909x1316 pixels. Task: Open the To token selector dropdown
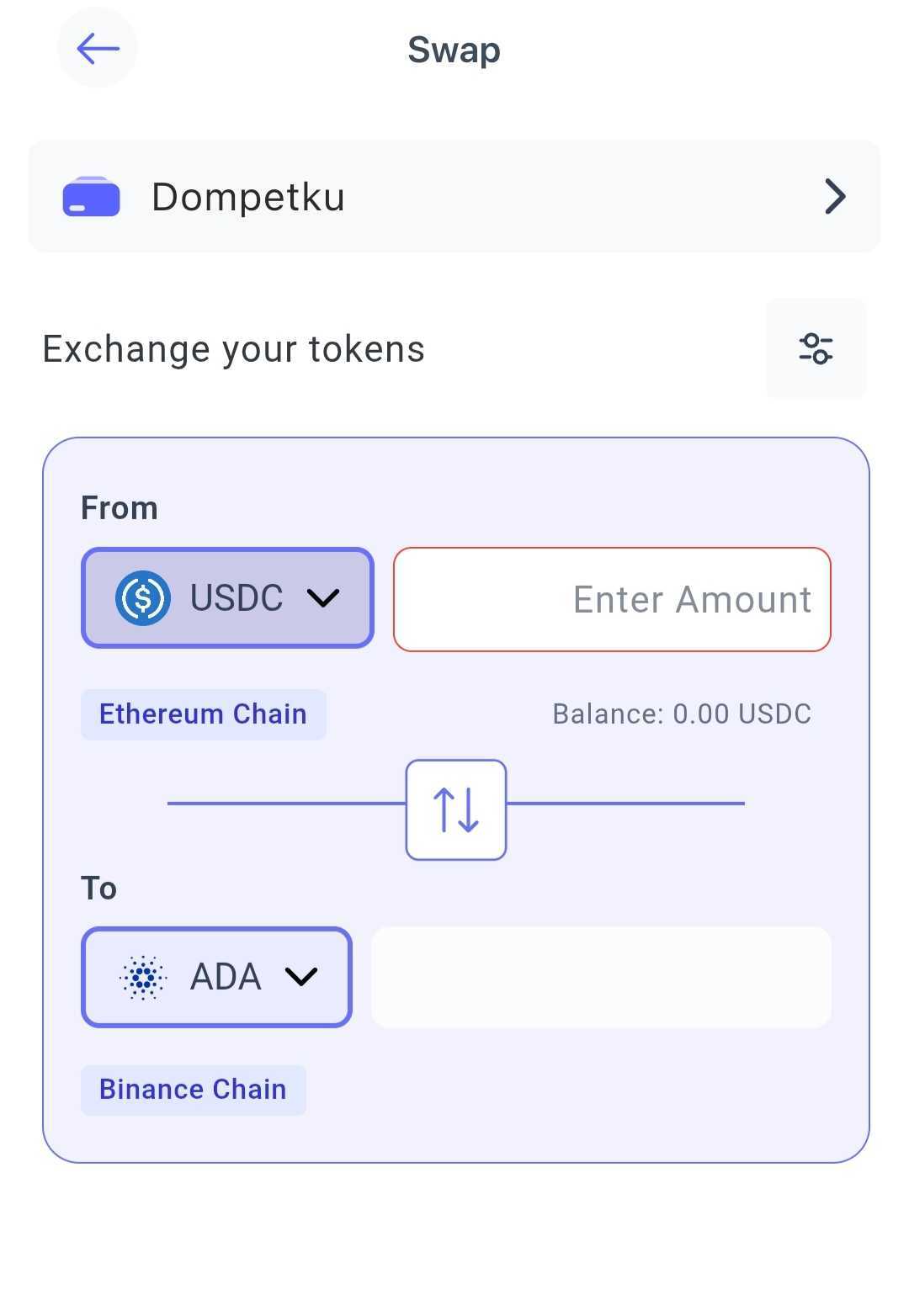(216, 977)
